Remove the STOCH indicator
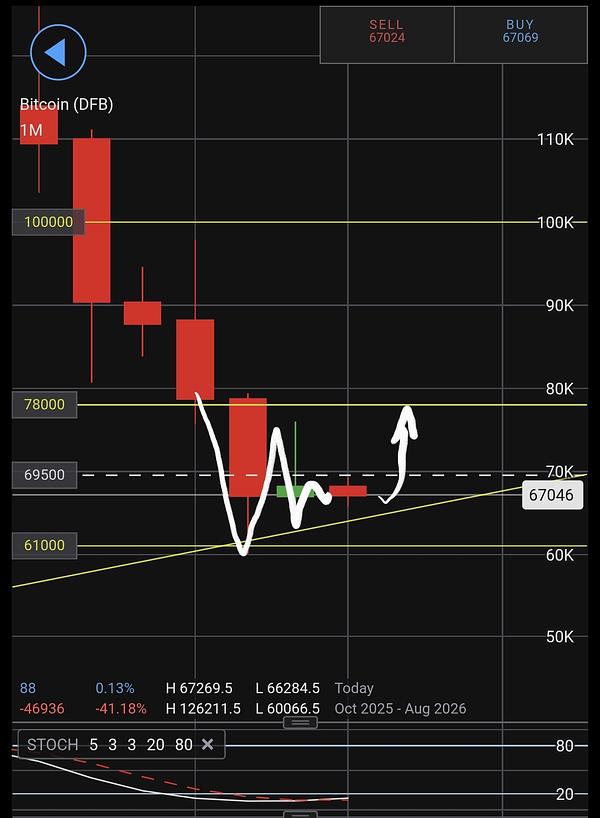600x818 pixels. pyautogui.click(x=207, y=745)
